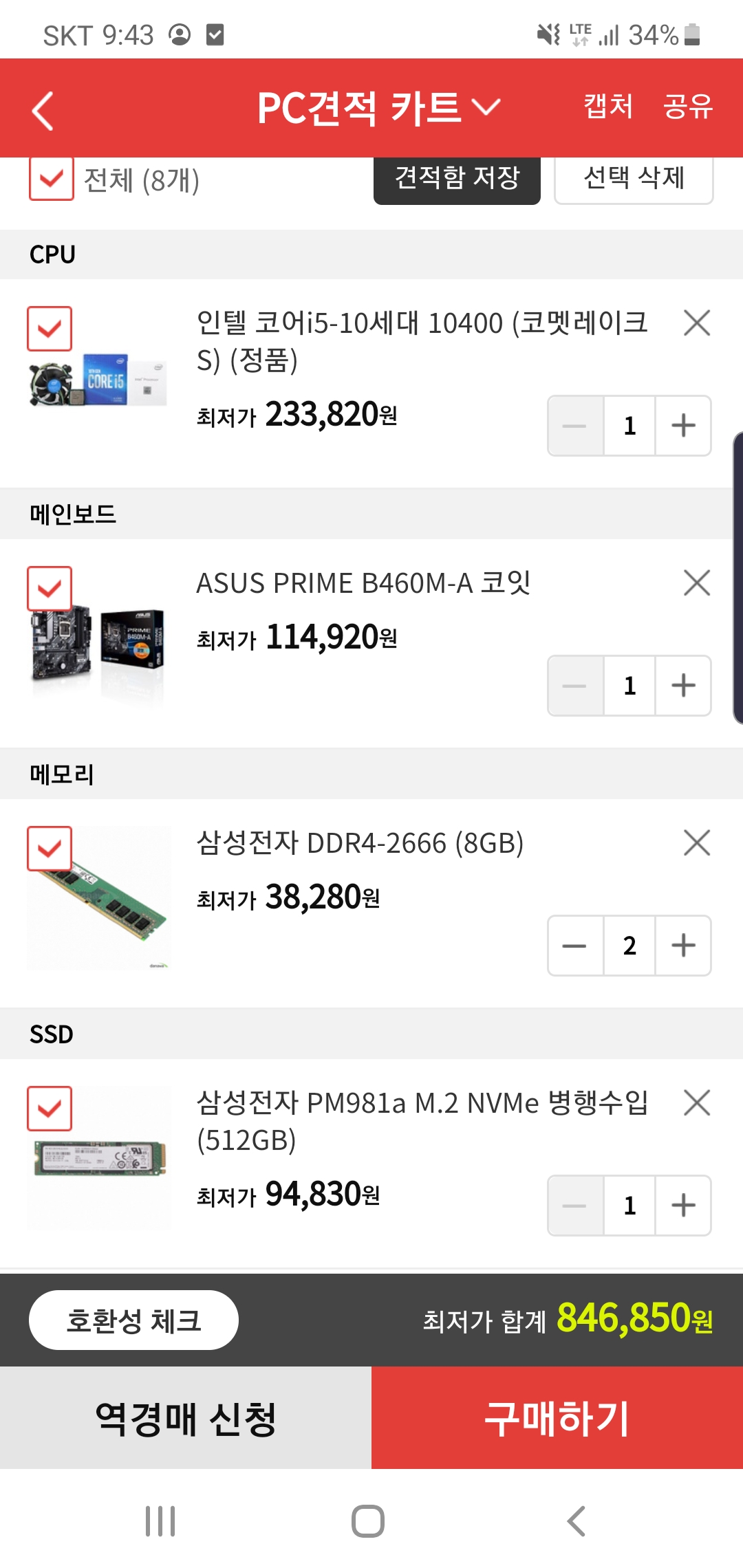Uncheck the 삼성전자 DDR4-2666 memory item
The width and height of the screenshot is (743, 1568).
pyautogui.click(x=50, y=849)
